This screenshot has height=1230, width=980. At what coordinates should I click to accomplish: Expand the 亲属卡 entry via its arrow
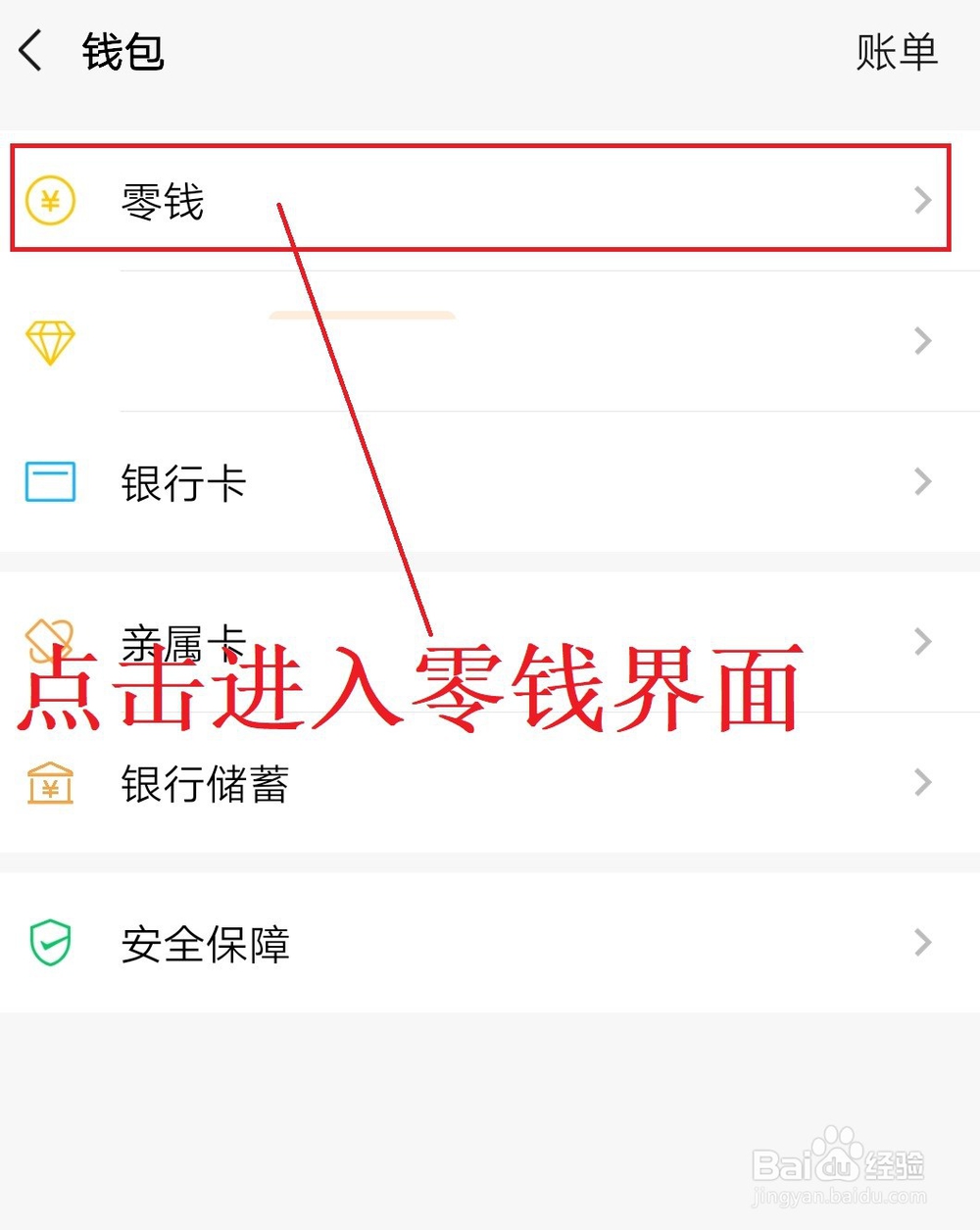[x=921, y=641]
